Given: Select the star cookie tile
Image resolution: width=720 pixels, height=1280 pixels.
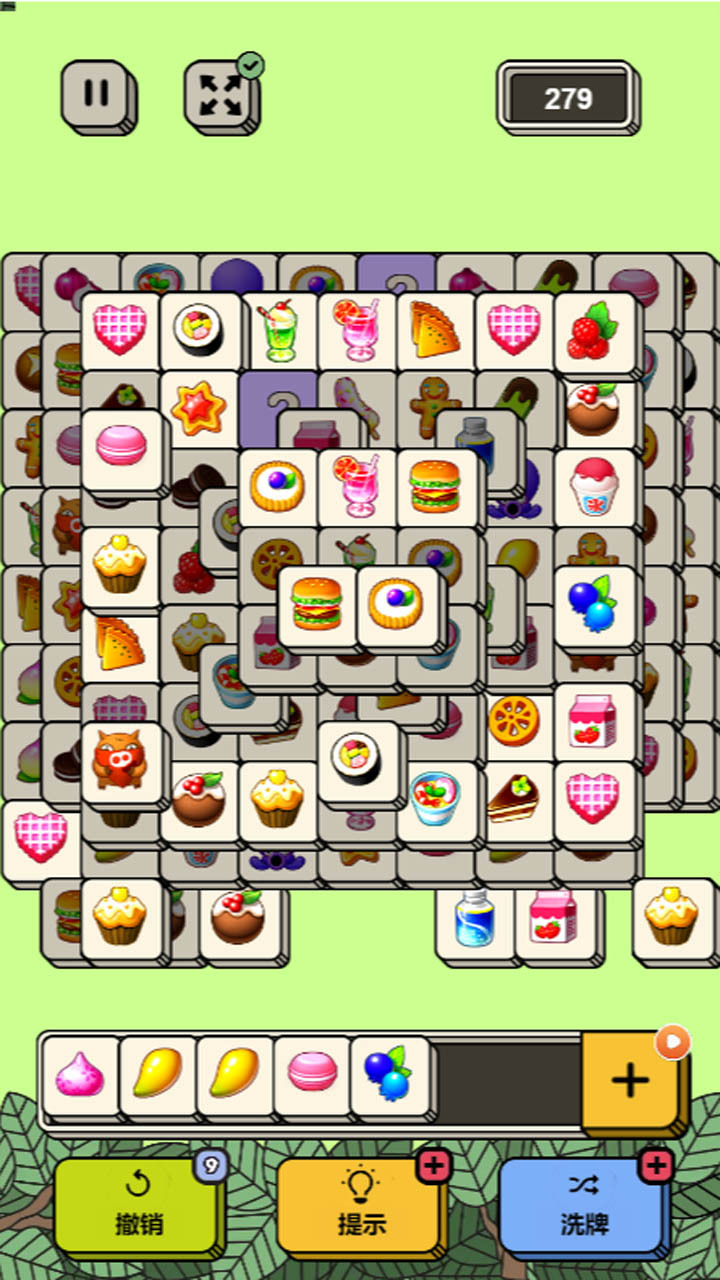Looking at the screenshot, I should tap(198, 409).
